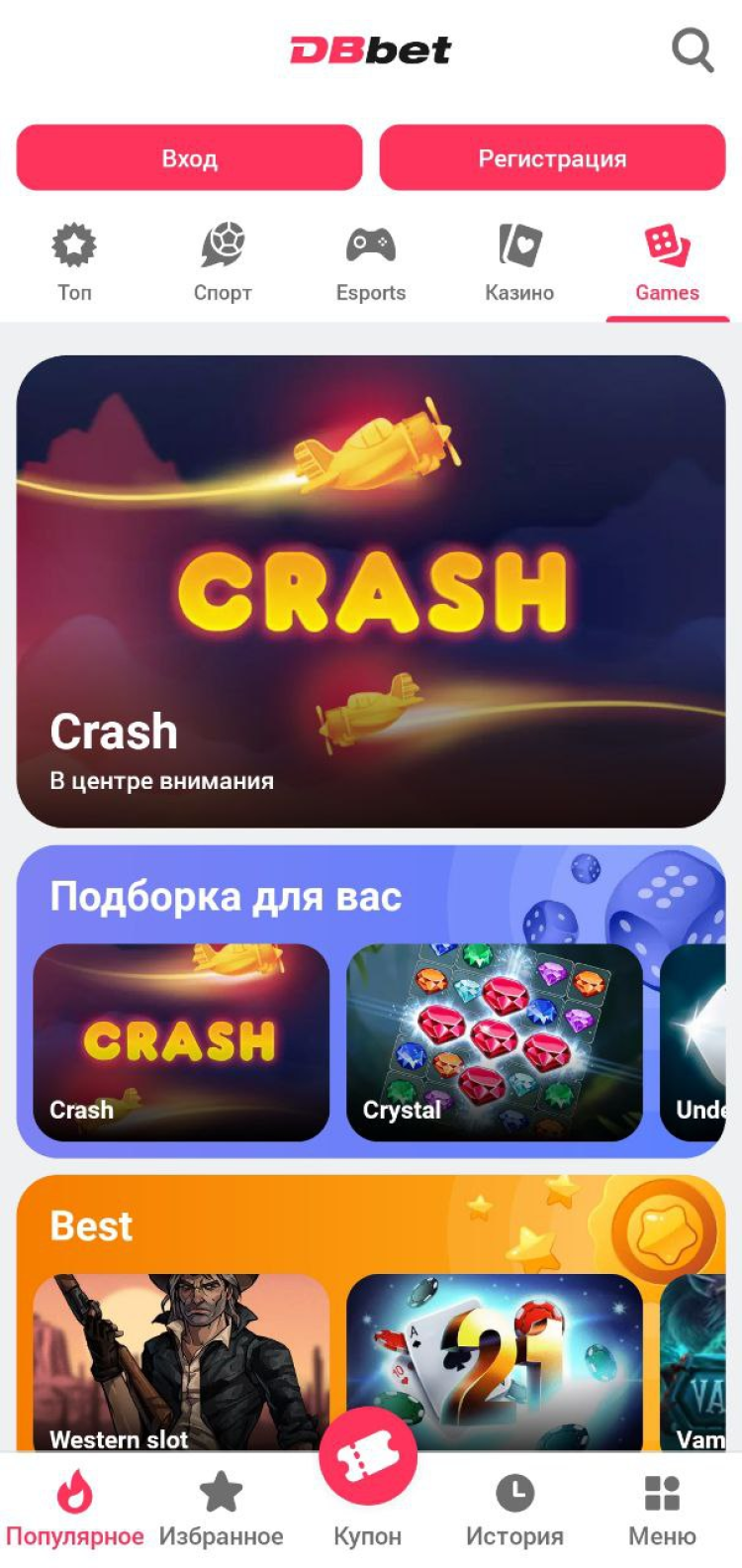742x1568 pixels.
Task: Open the Меню tab
Action: (662, 1510)
